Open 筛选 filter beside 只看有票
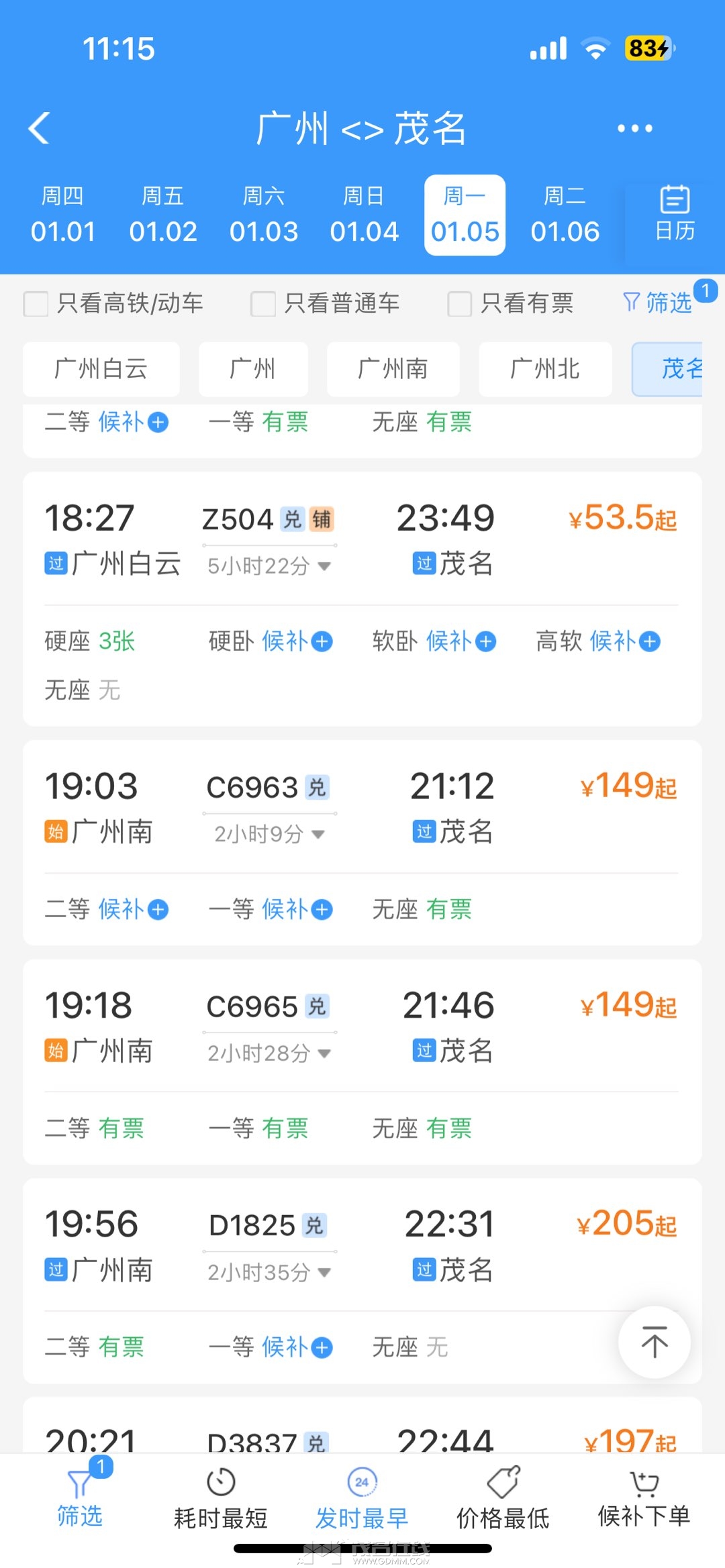The image size is (725, 1568). 658,303
